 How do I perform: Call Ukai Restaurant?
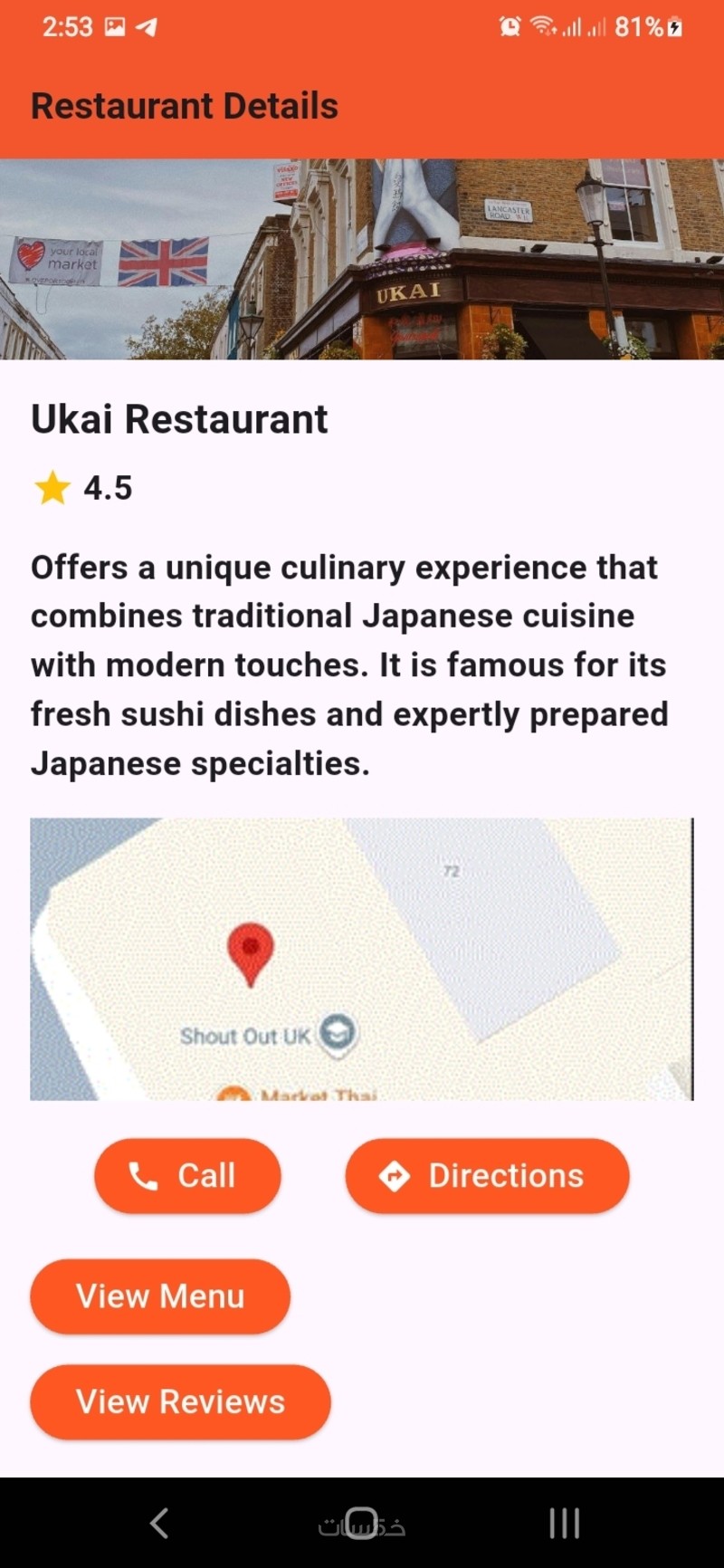tap(187, 1176)
